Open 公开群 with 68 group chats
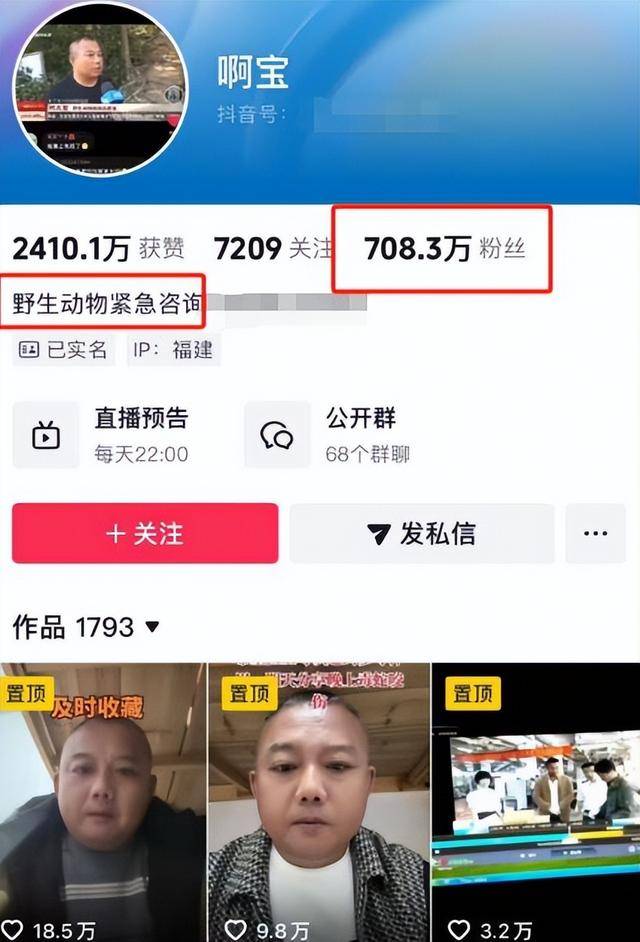Image resolution: width=640 pixels, height=942 pixels. (340, 435)
